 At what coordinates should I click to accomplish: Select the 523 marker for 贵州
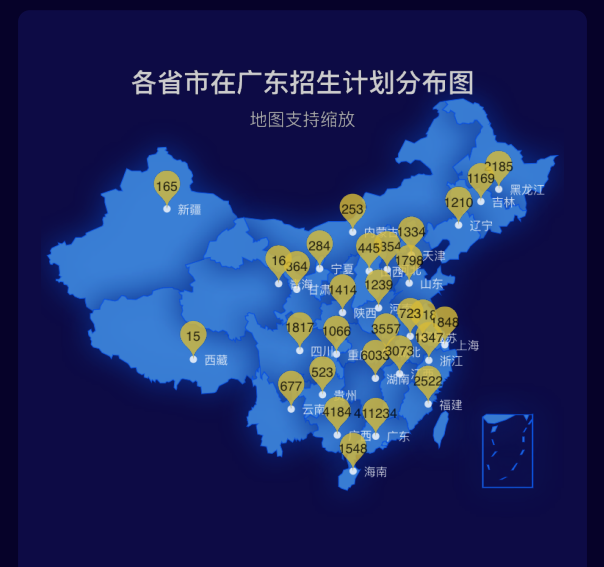[322, 372]
